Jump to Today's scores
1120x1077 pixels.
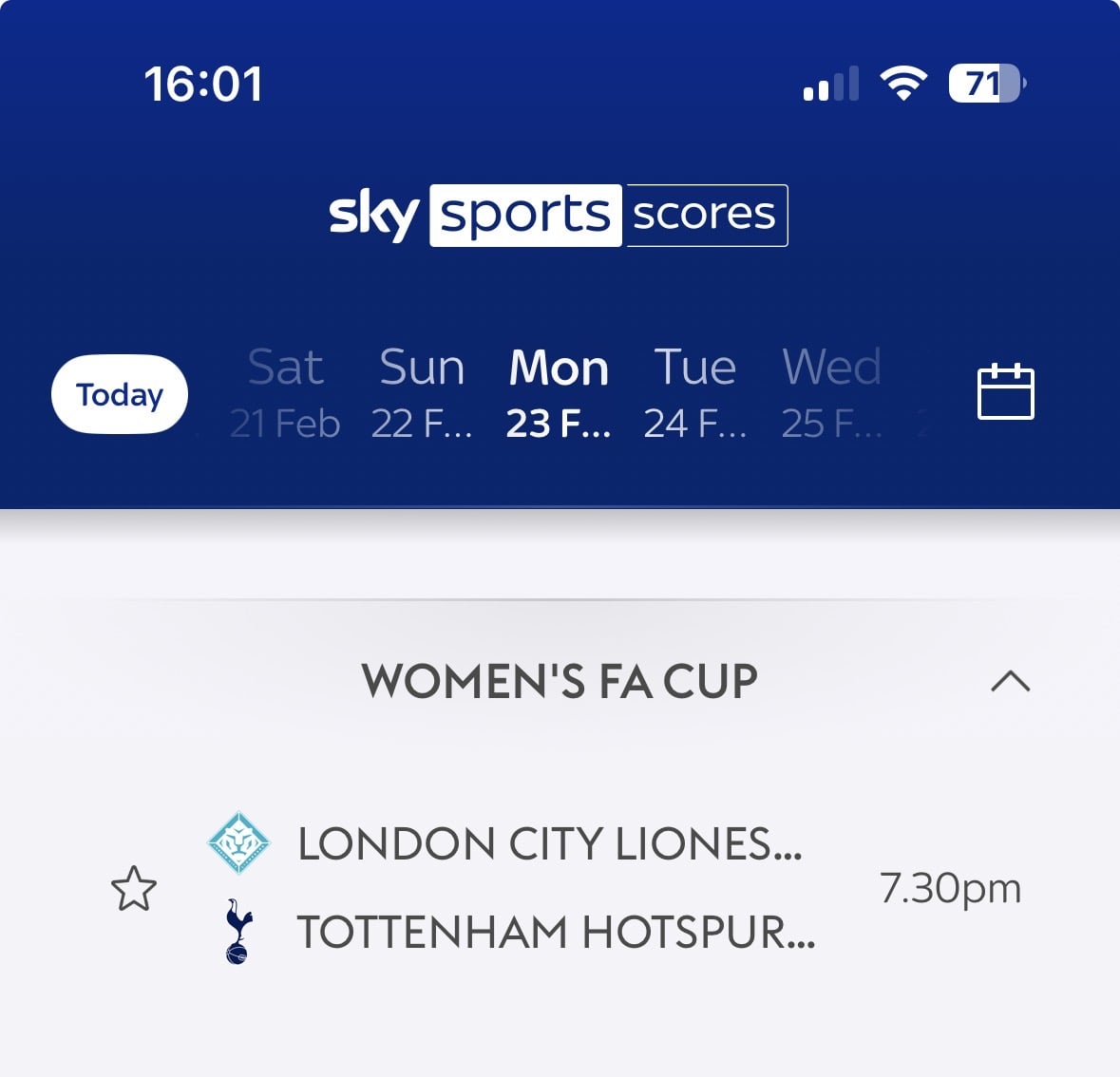pyautogui.click(x=120, y=394)
